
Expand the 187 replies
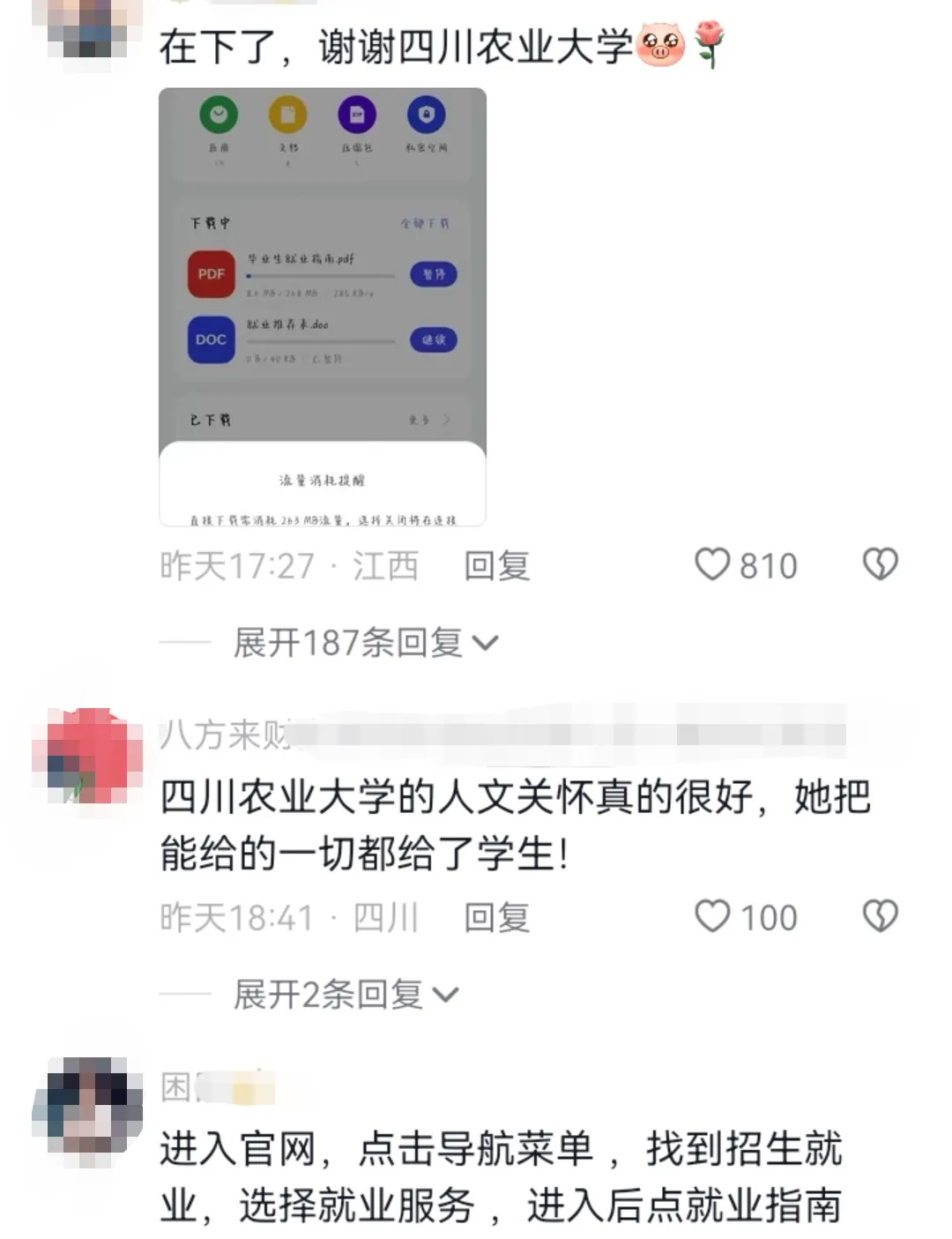(364, 643)
